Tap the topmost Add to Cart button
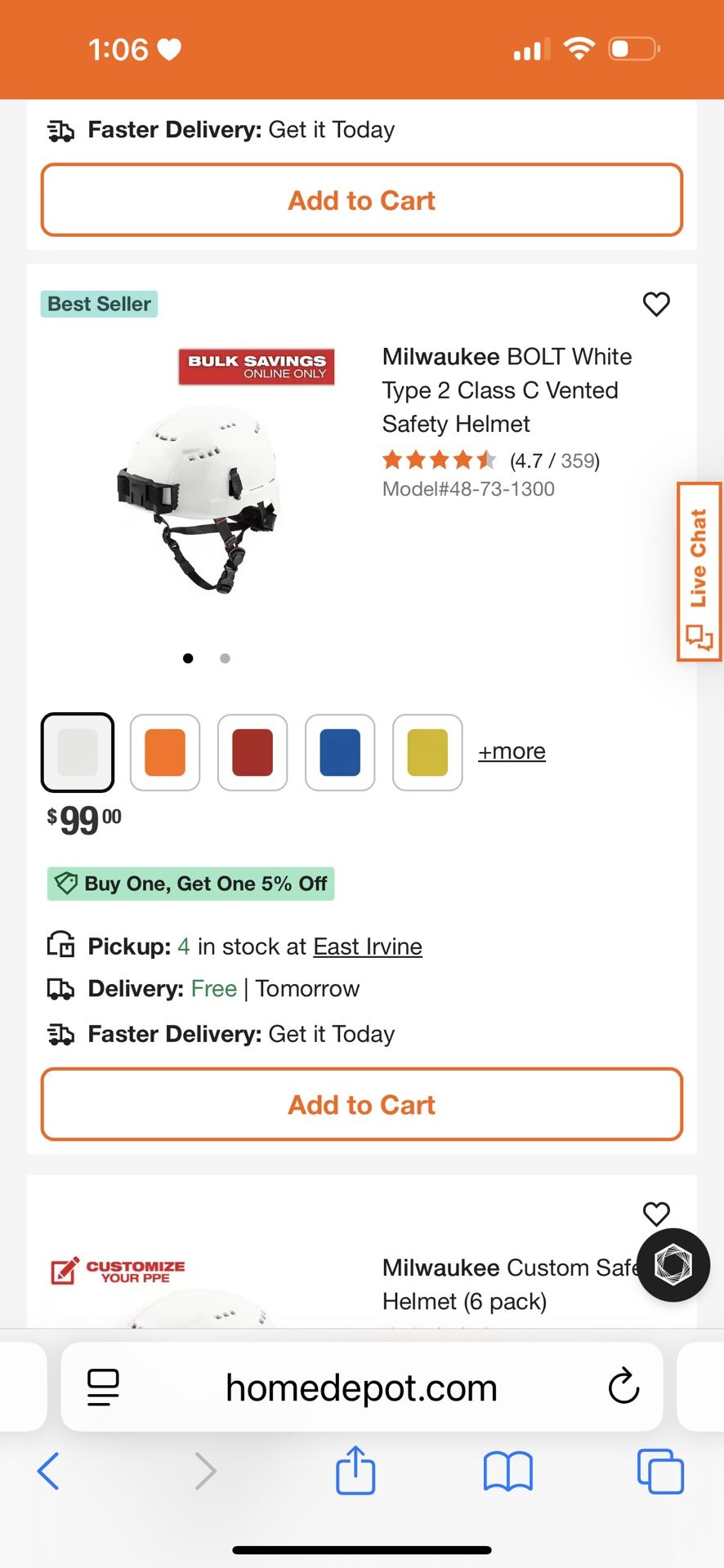Screen dimensions: 724x1568 362,200
